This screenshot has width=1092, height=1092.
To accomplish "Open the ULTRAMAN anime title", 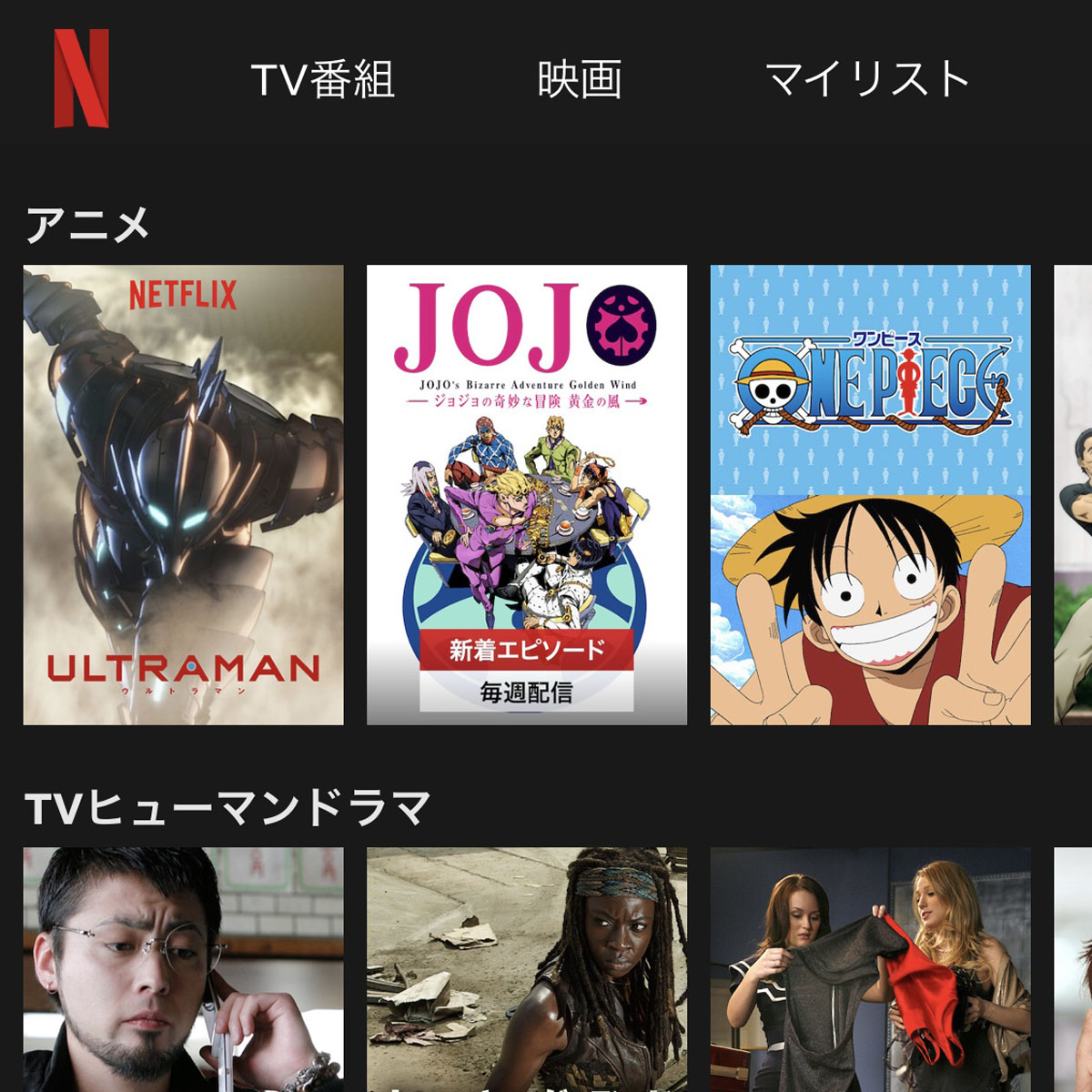I will [183, 494].
